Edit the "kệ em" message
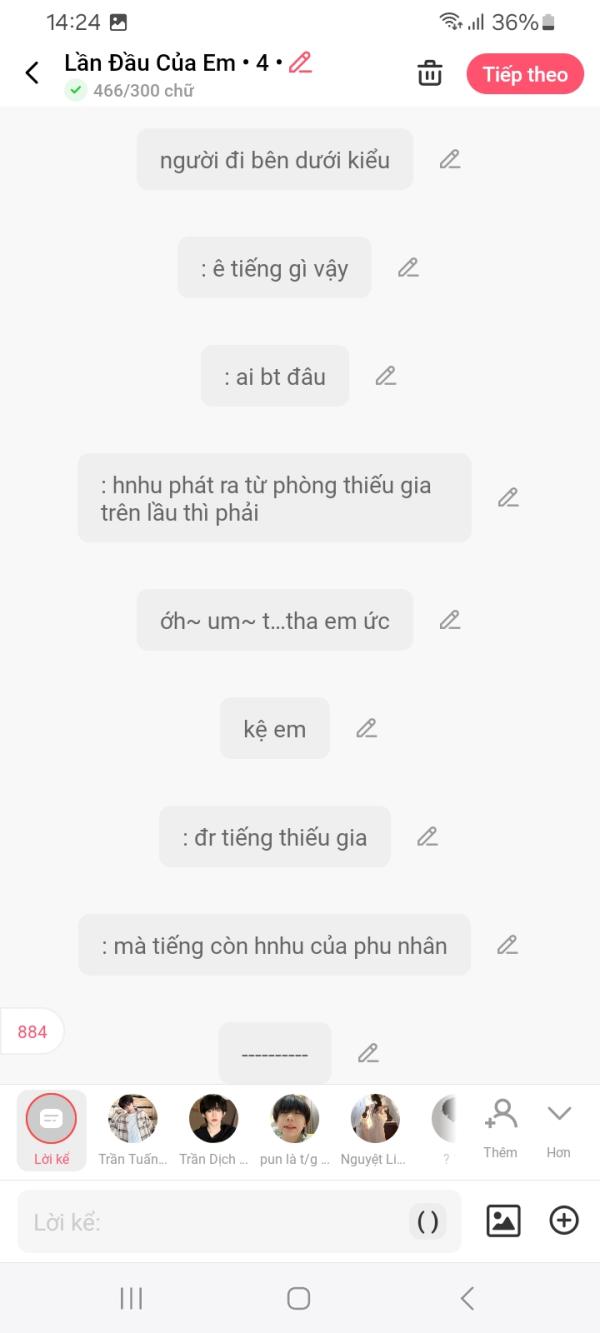 [367, 728]
